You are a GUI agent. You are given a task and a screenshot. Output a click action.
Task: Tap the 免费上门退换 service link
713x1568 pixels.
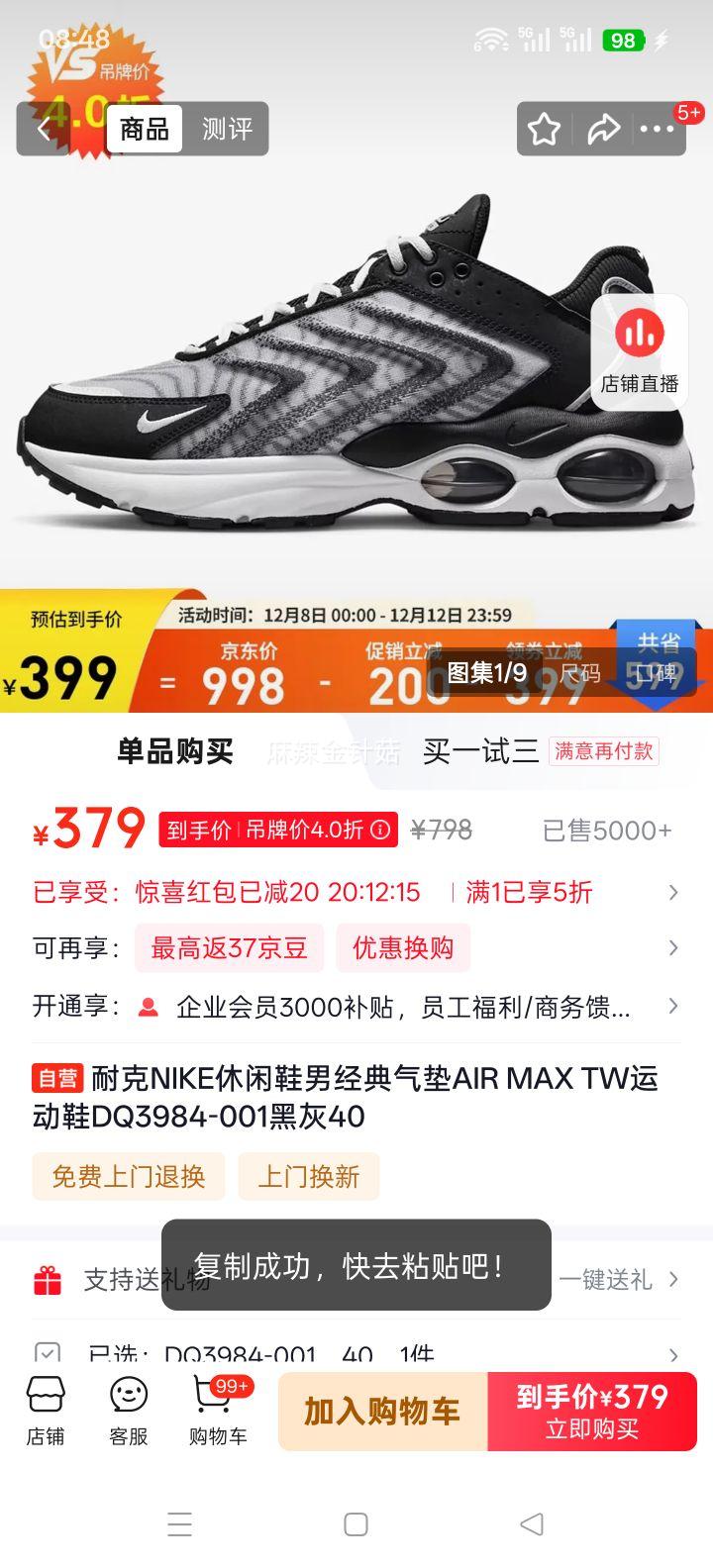pyautogui.click(x=129, y=1176)
